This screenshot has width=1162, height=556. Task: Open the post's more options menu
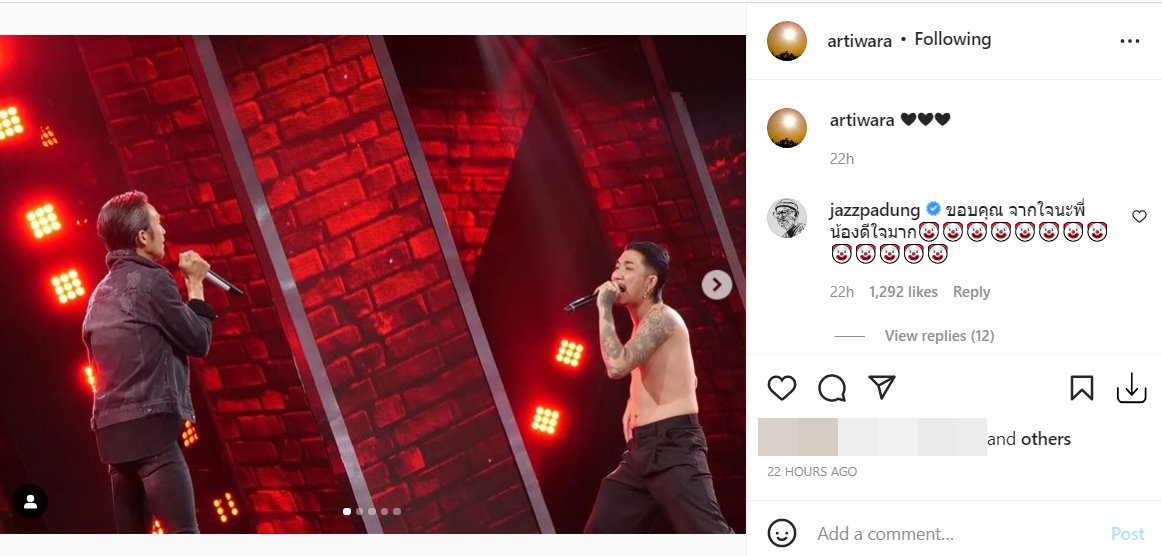1130,41
